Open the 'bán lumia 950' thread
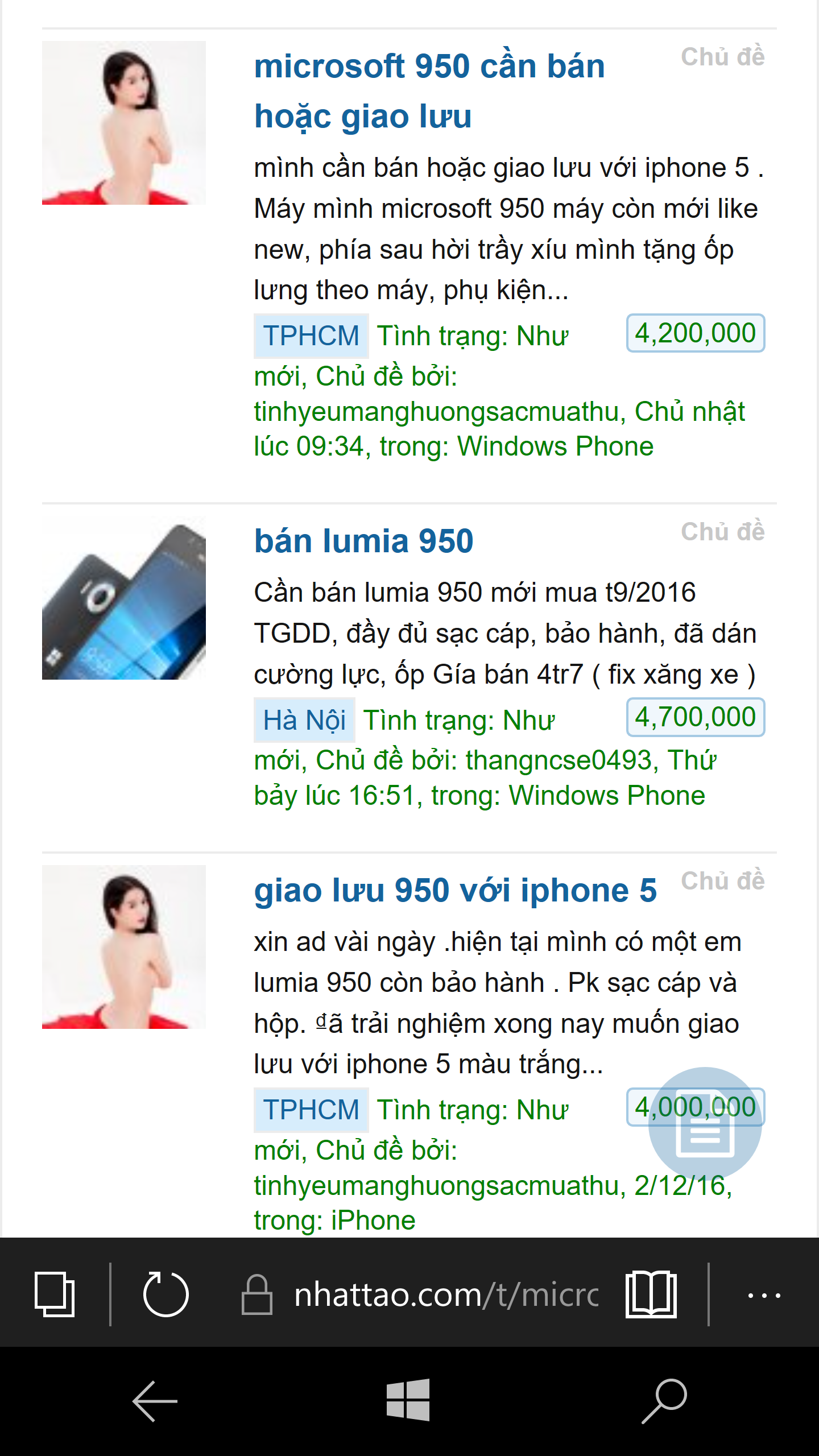 click(x=363, y=541)
